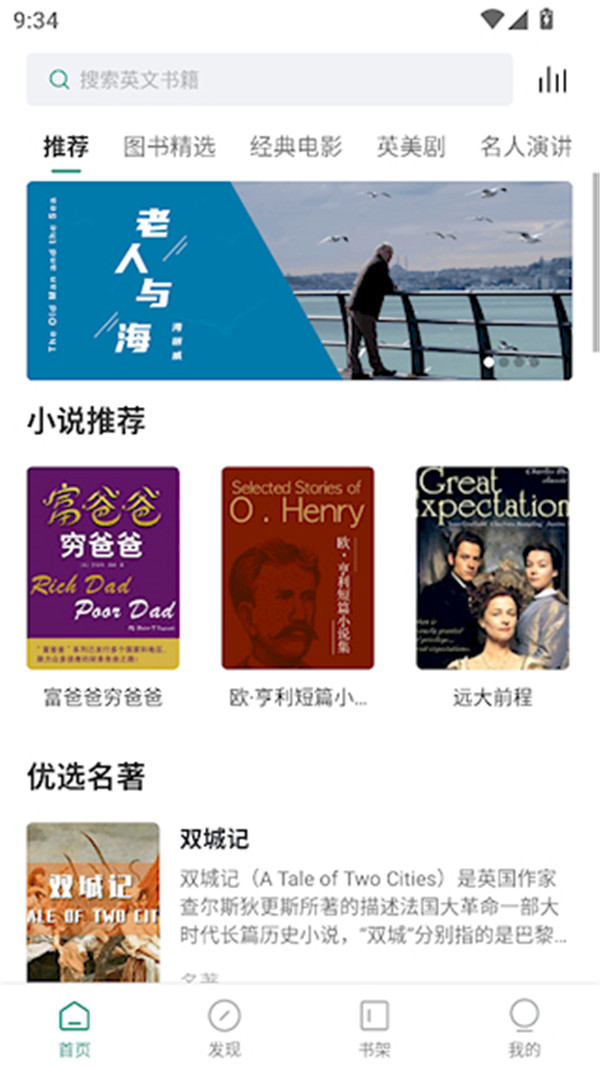The image size is (600, 1066).
Task: Switch to the 发现 tab
Action: [x=224, y=1028]
